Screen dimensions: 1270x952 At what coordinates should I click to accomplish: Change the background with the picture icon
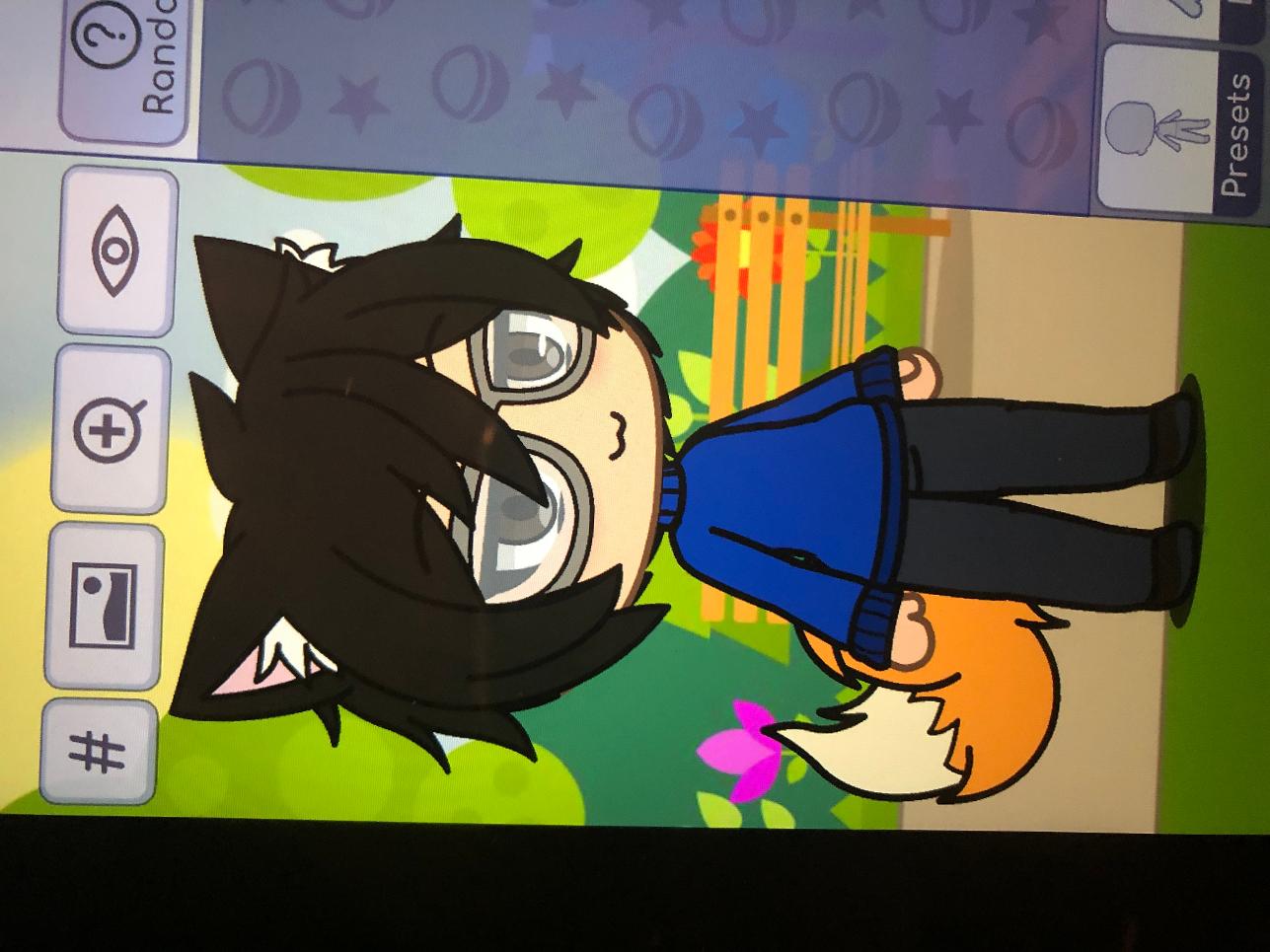pyautogui.click(x=105, y=606)
